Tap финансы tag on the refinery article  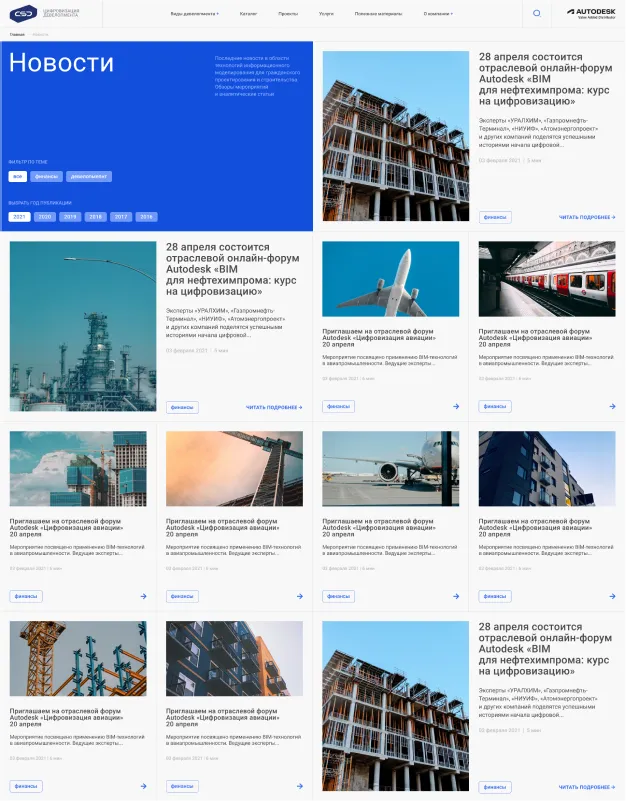tap(182, 407)
